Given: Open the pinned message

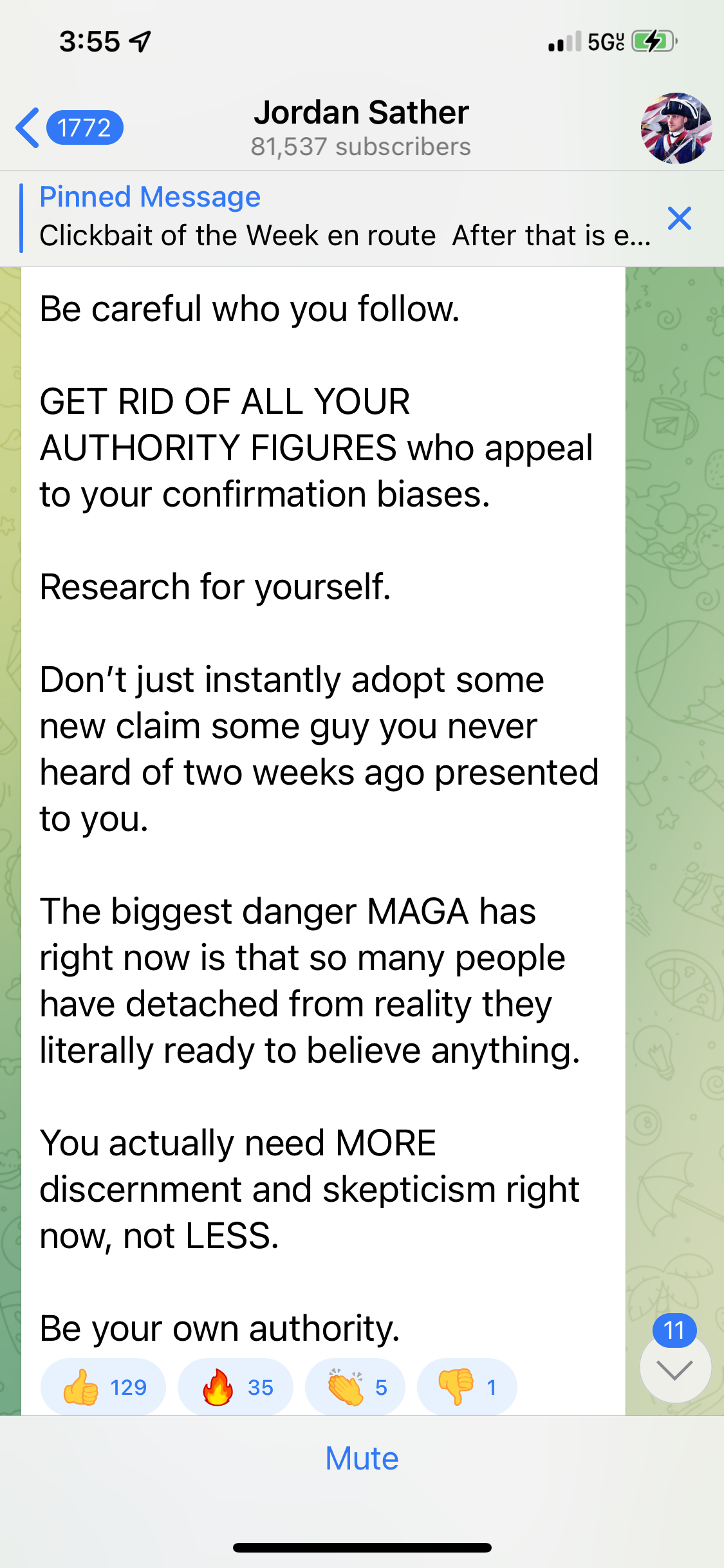Looking at the screenshot, I should coord(335,218).
